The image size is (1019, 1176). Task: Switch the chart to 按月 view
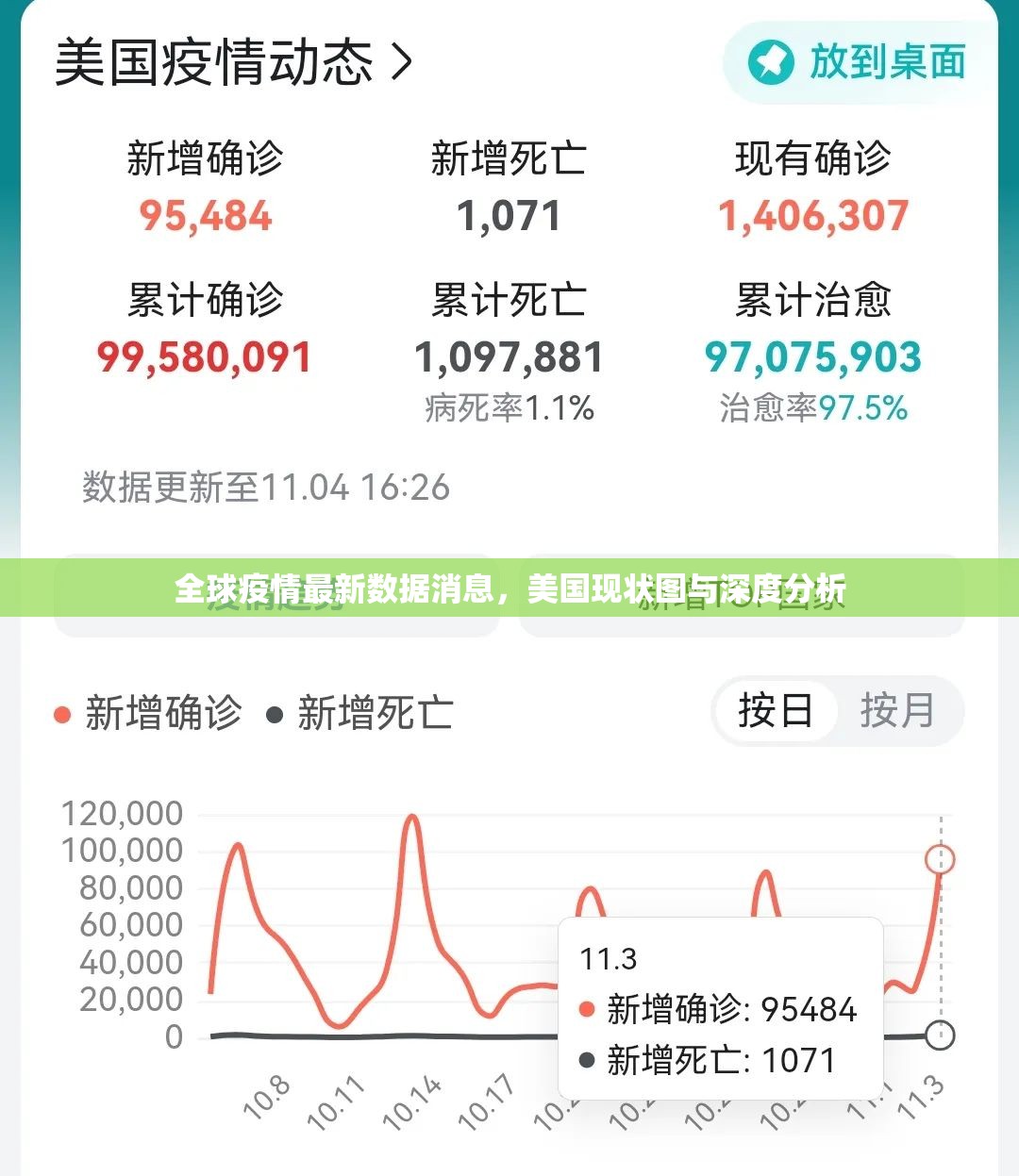pyautogui.click(x=898, y=712)
